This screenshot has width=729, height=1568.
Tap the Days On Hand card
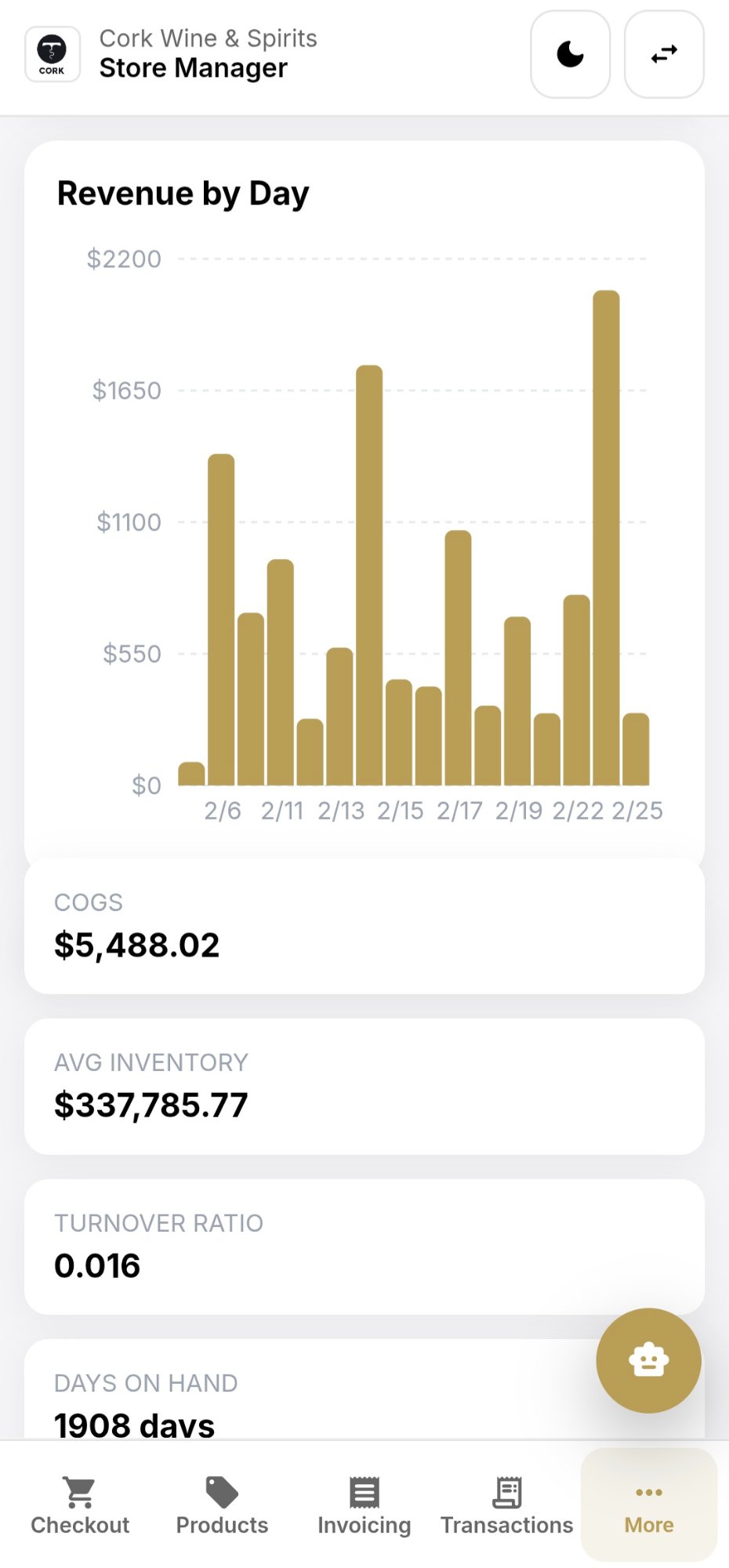[x=235, y=1399]
